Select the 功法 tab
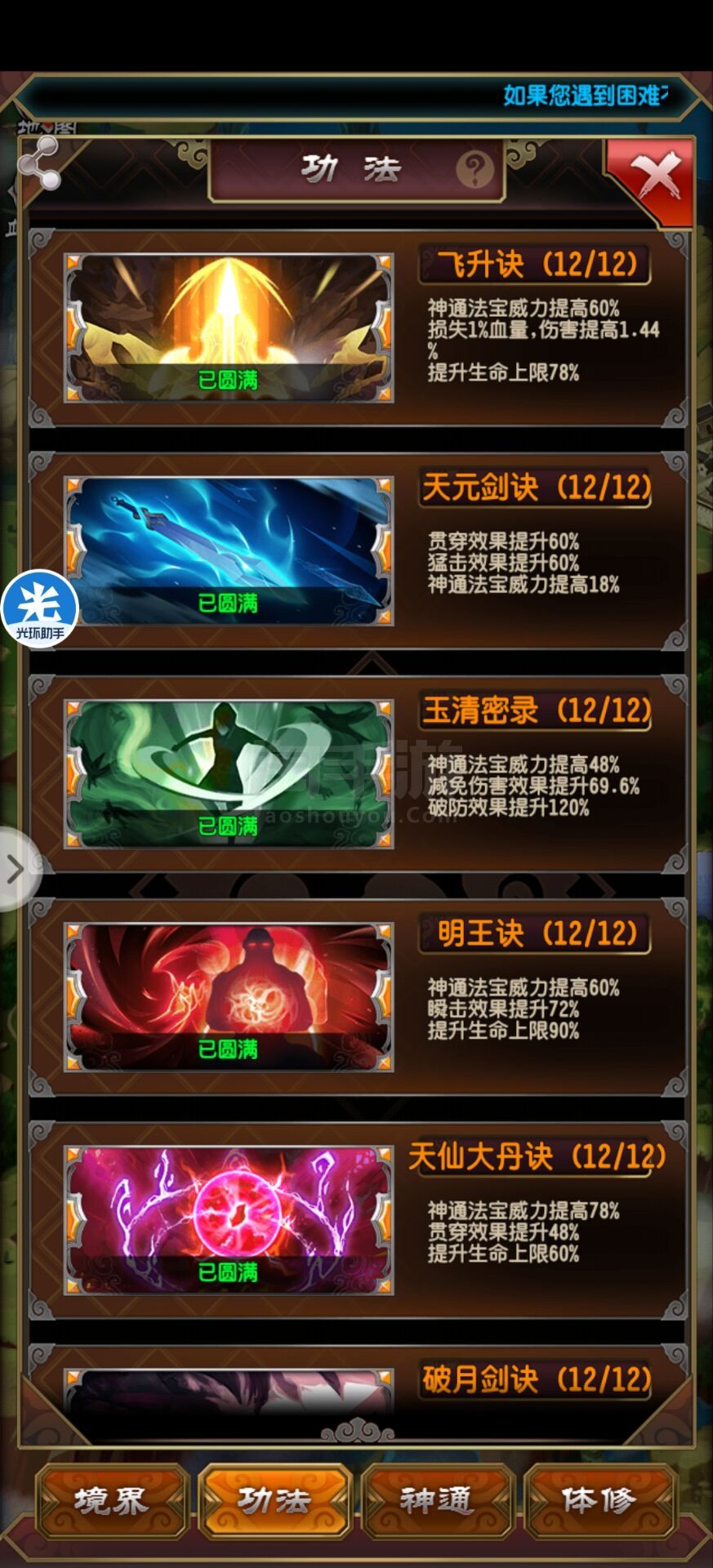 (275, 1499)
